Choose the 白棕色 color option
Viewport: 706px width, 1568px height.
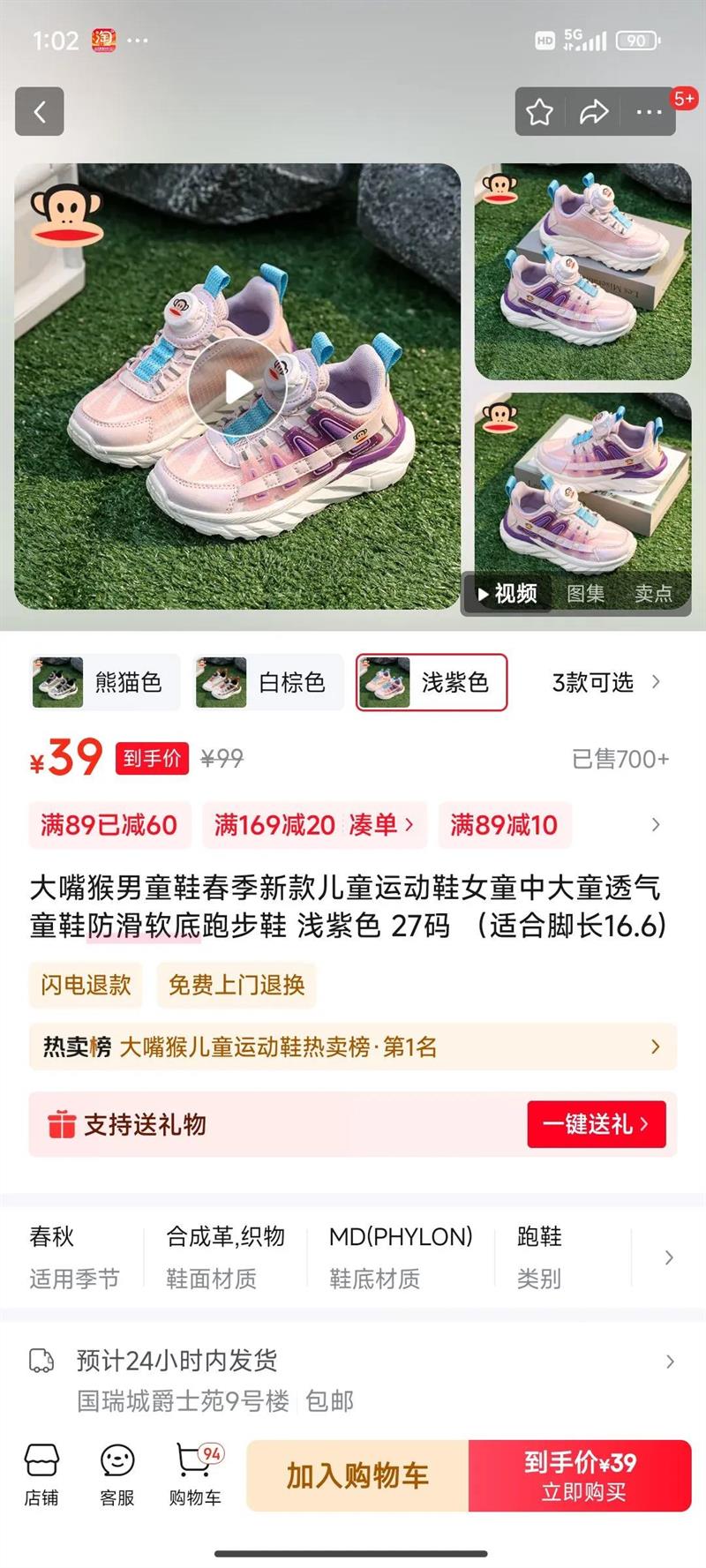click(268, 682)
